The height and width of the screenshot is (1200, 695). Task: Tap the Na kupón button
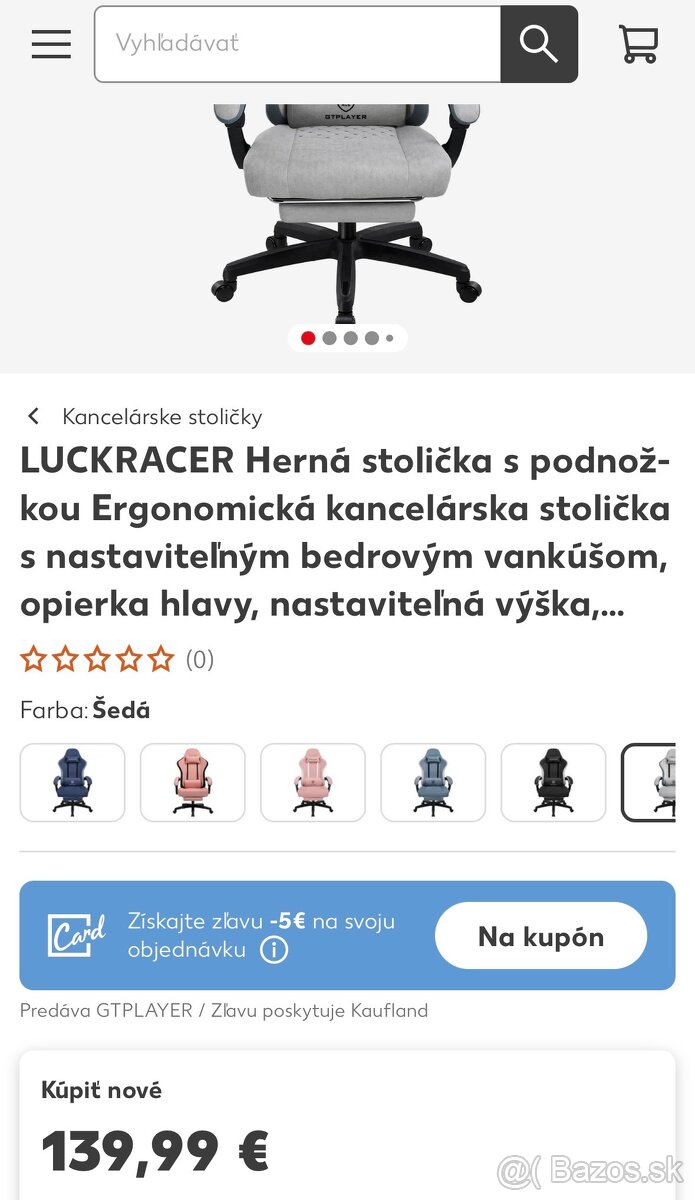coord(541,936)
